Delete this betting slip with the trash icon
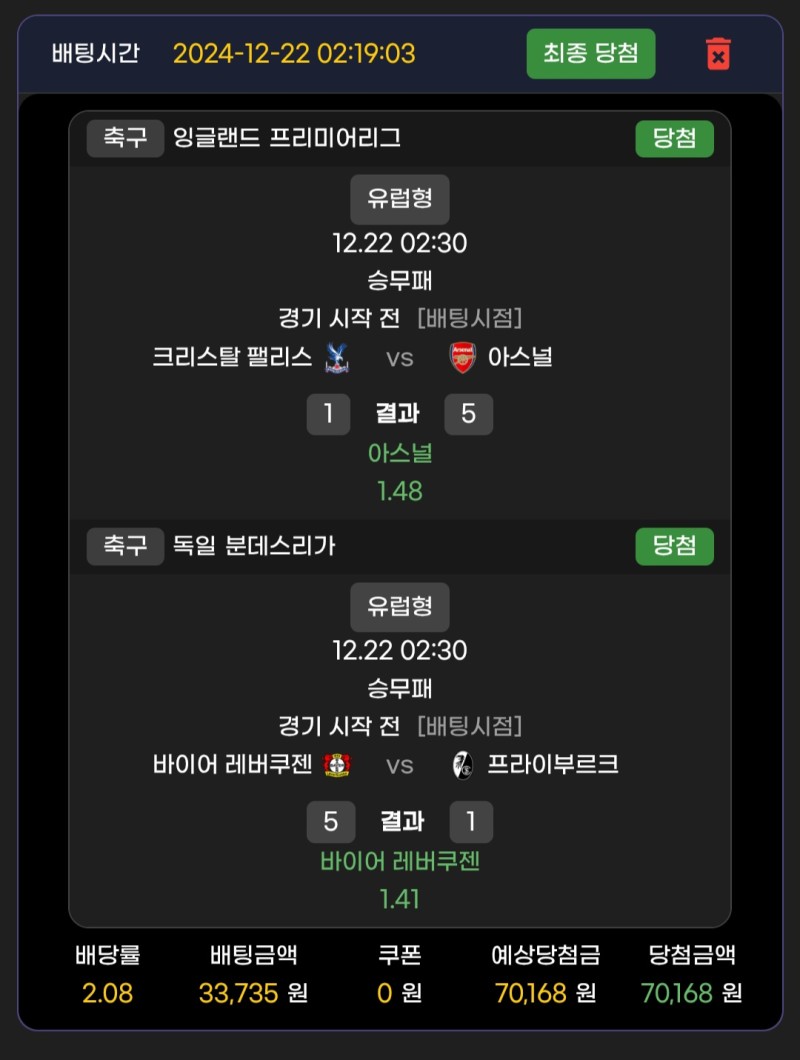800x1060 pixels. tap(718, 53)
